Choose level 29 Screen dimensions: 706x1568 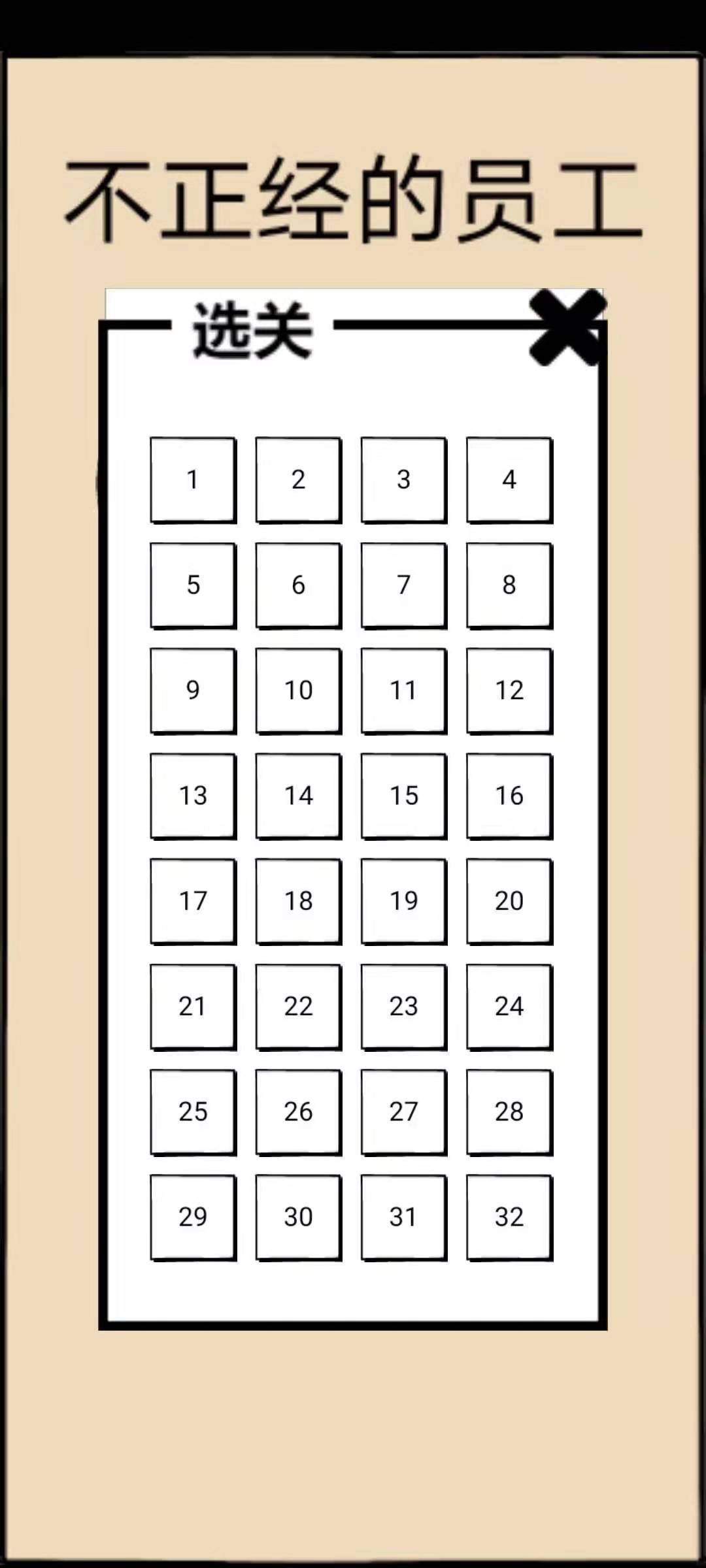click(x=193, y=1217)
